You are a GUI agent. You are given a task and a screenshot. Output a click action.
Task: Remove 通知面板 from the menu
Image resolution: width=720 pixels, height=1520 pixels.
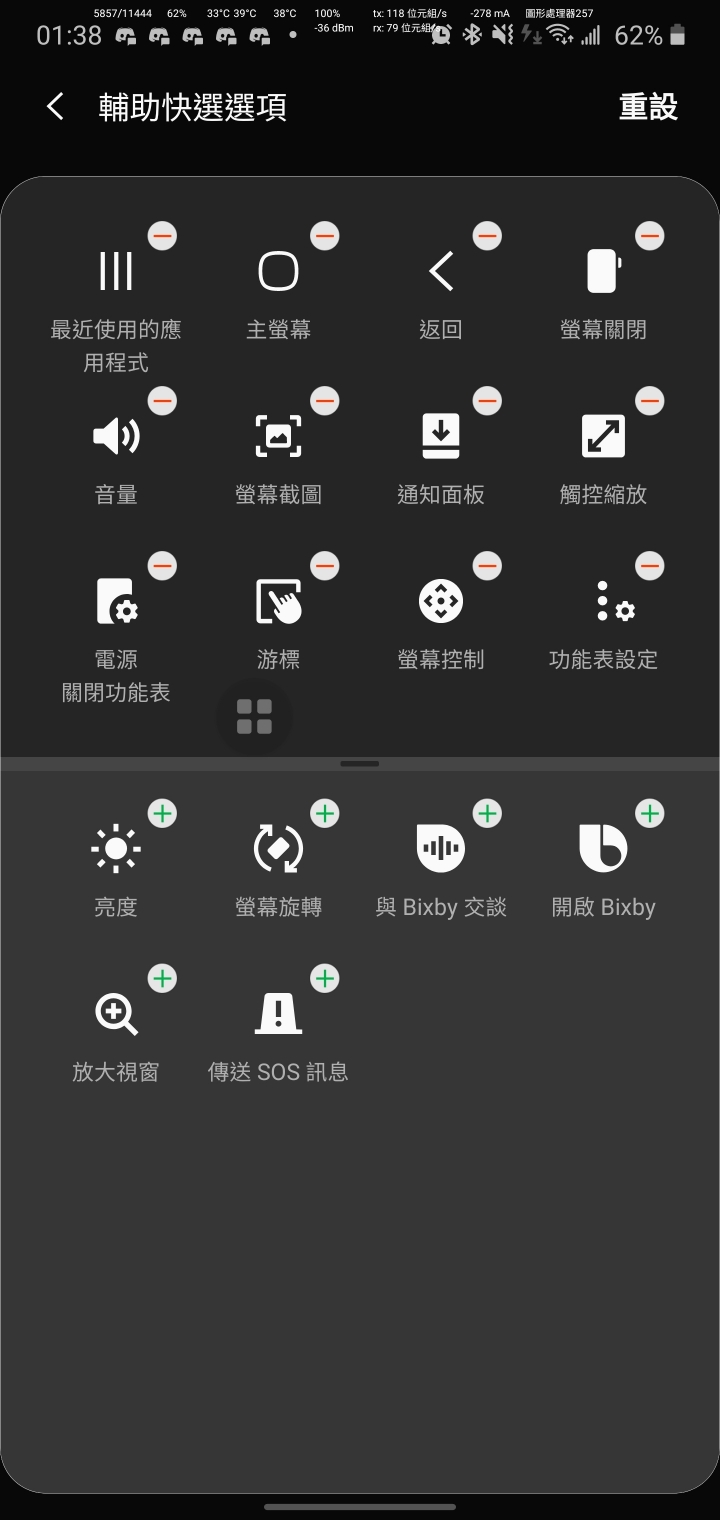(x=487, y=402)
